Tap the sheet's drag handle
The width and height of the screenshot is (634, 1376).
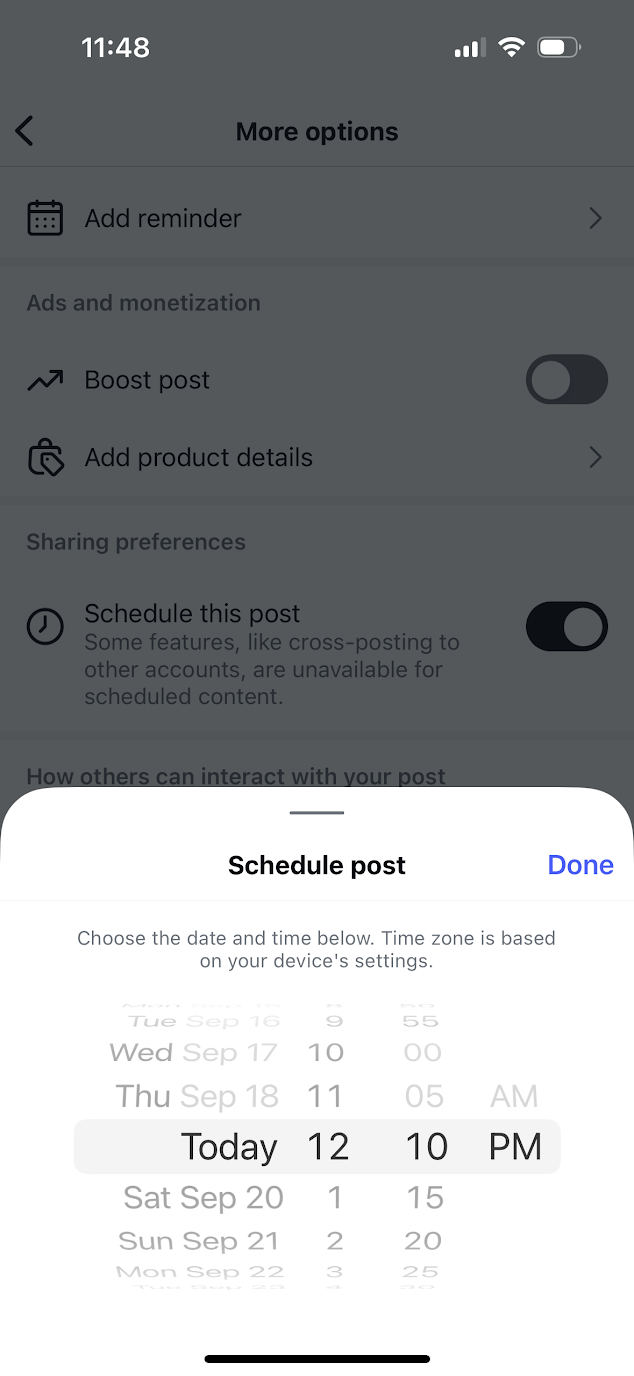pos(317,813)
